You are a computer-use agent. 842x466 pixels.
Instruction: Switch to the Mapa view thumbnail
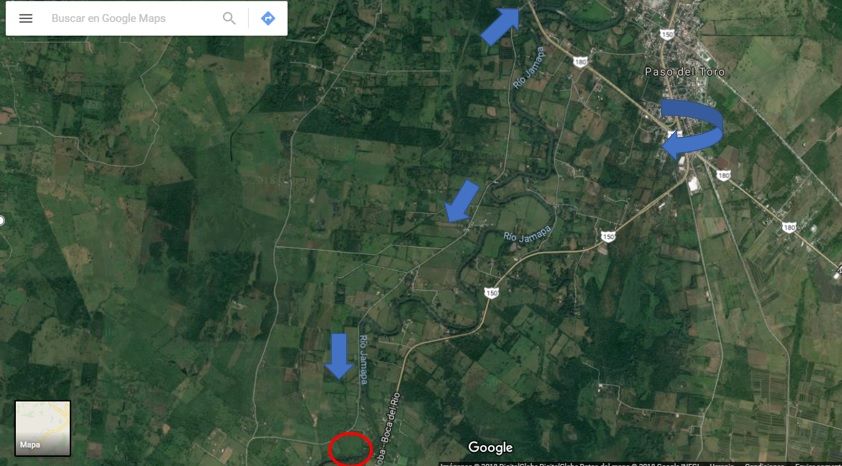[43, 428]
